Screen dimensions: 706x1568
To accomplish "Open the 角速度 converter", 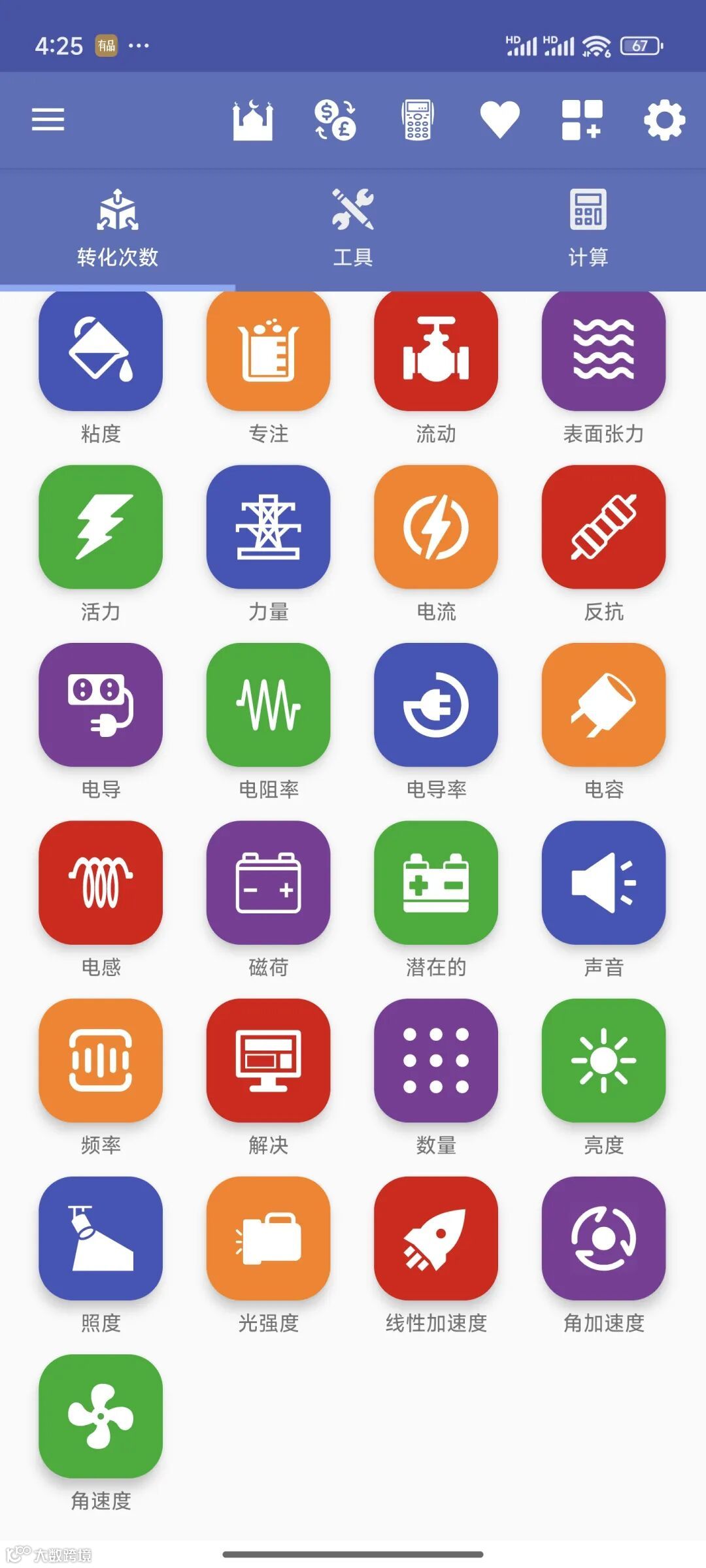I will (x=101, y=1415).
